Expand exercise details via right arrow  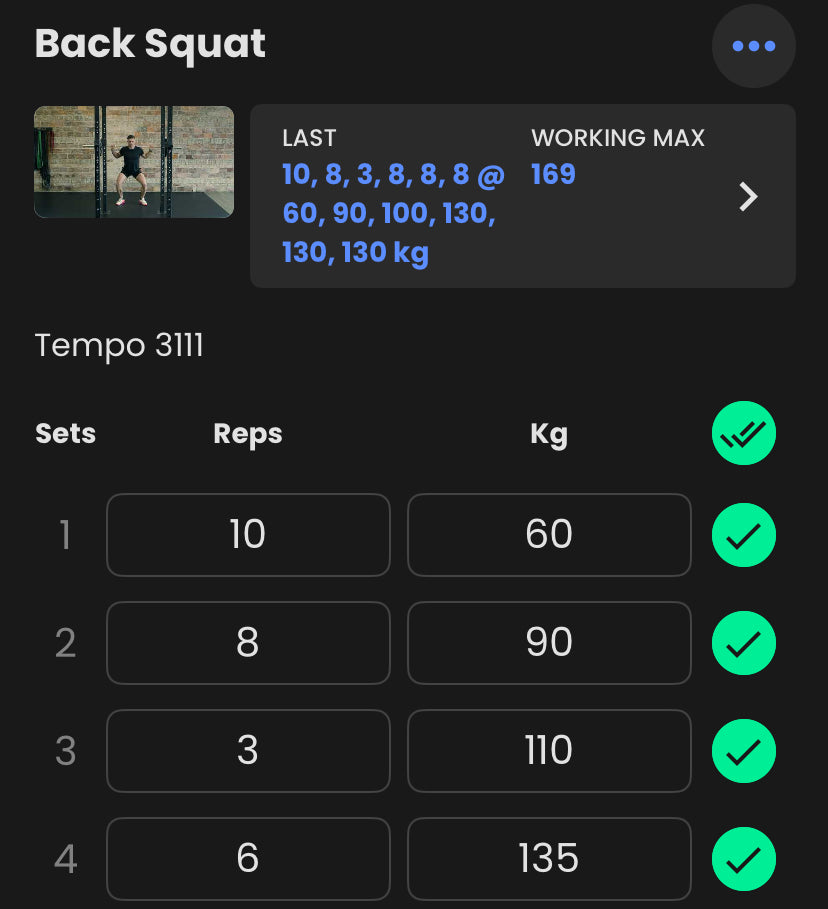pos(748,197)
